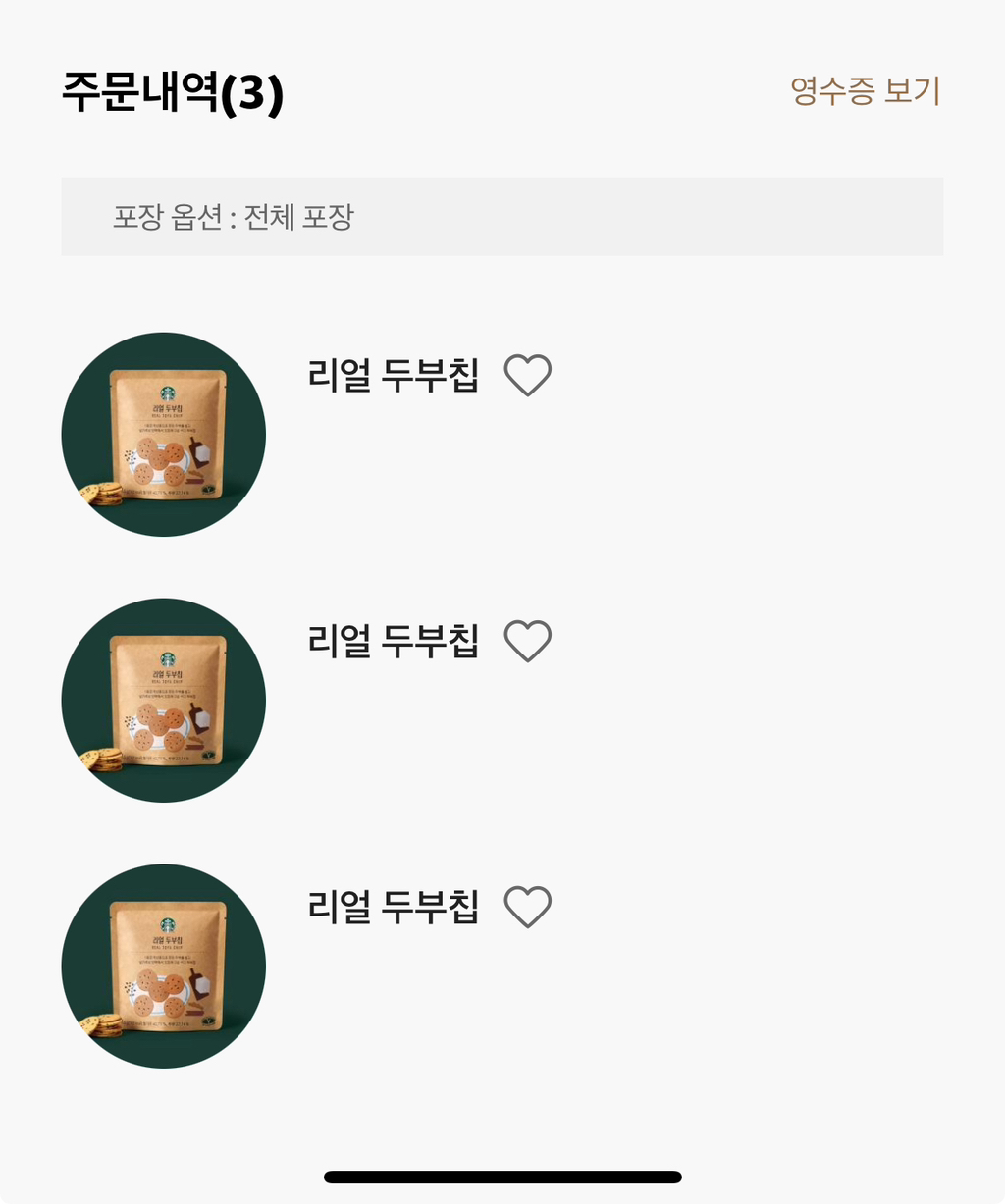Tap the 포장 옵션 : 전체 포장 bar
Screen dimensions: 1005x1204
coord(502,216)
